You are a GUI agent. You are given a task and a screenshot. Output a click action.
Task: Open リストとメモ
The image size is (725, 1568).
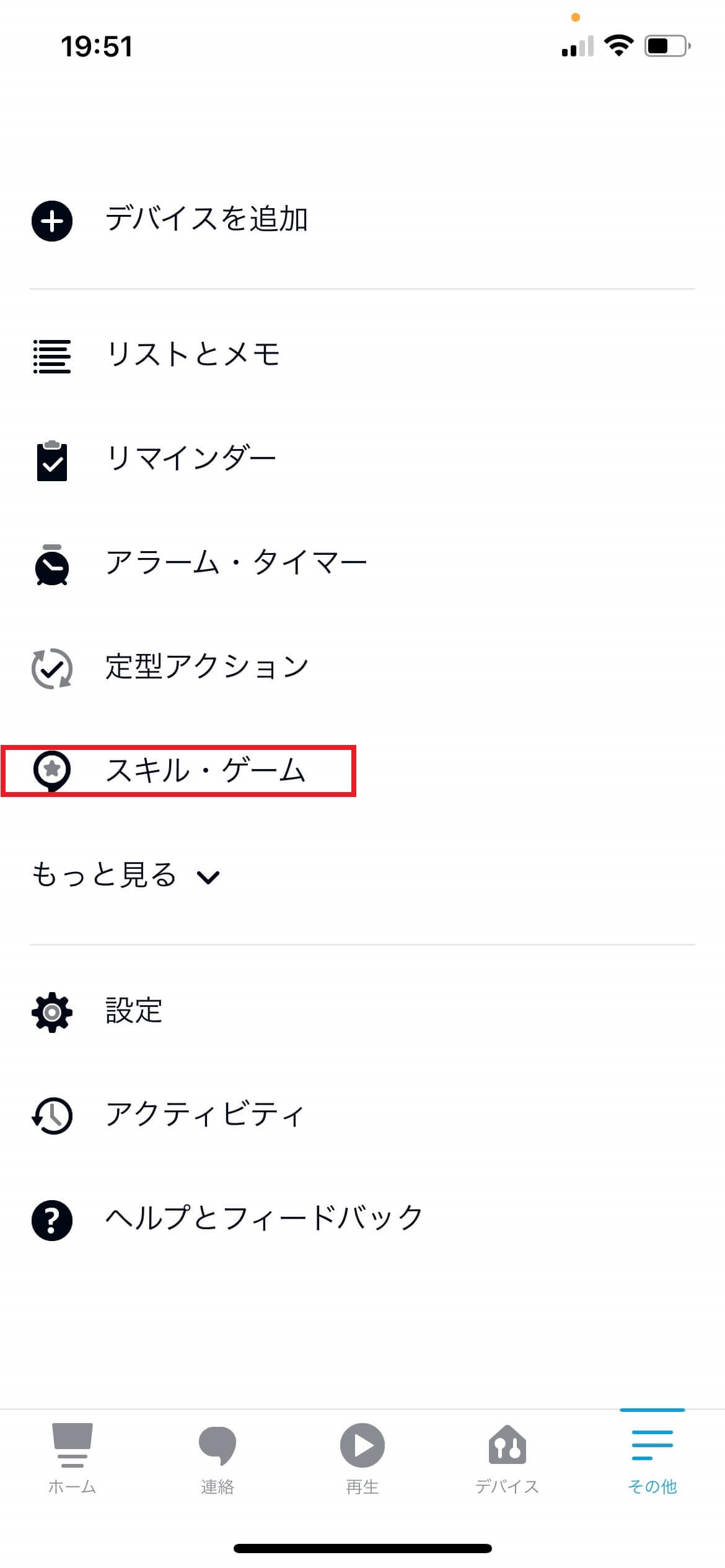pos(192,355)
